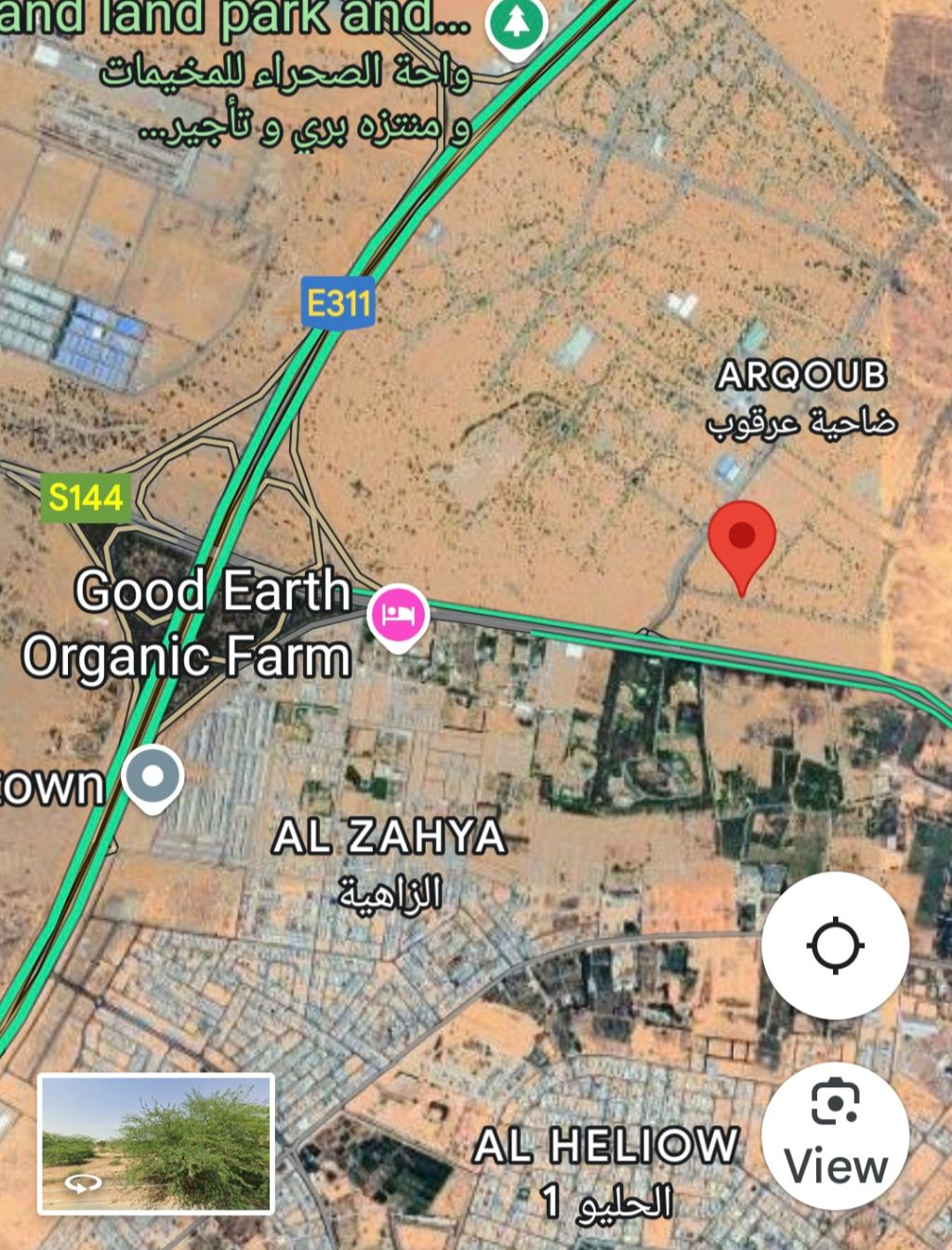Tap the green park tree marker
Image resolution: width=952 pixels, height=1250 pixels.
coord(516,24)
